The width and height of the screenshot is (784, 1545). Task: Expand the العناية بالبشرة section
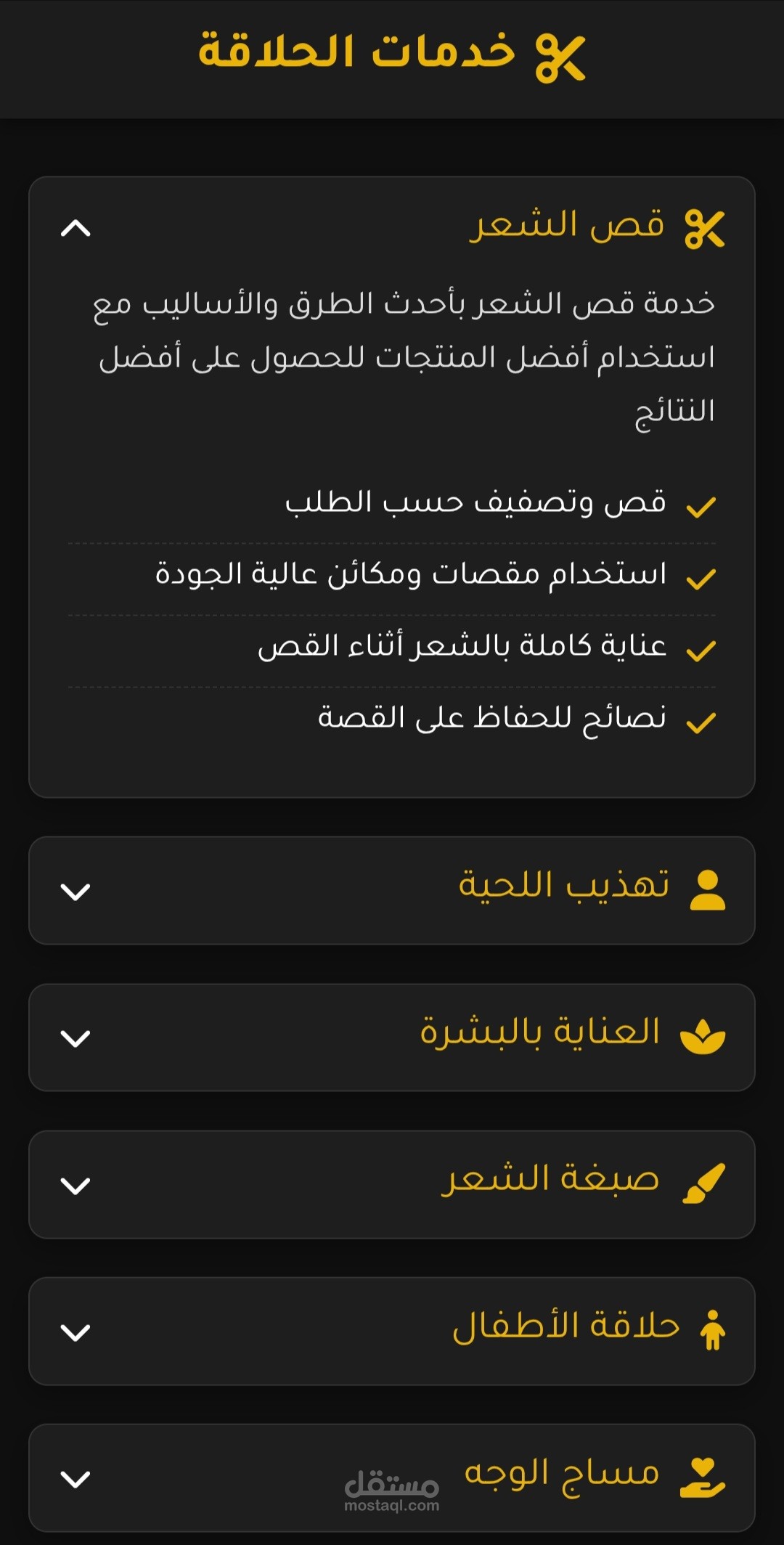point(392,1038)
